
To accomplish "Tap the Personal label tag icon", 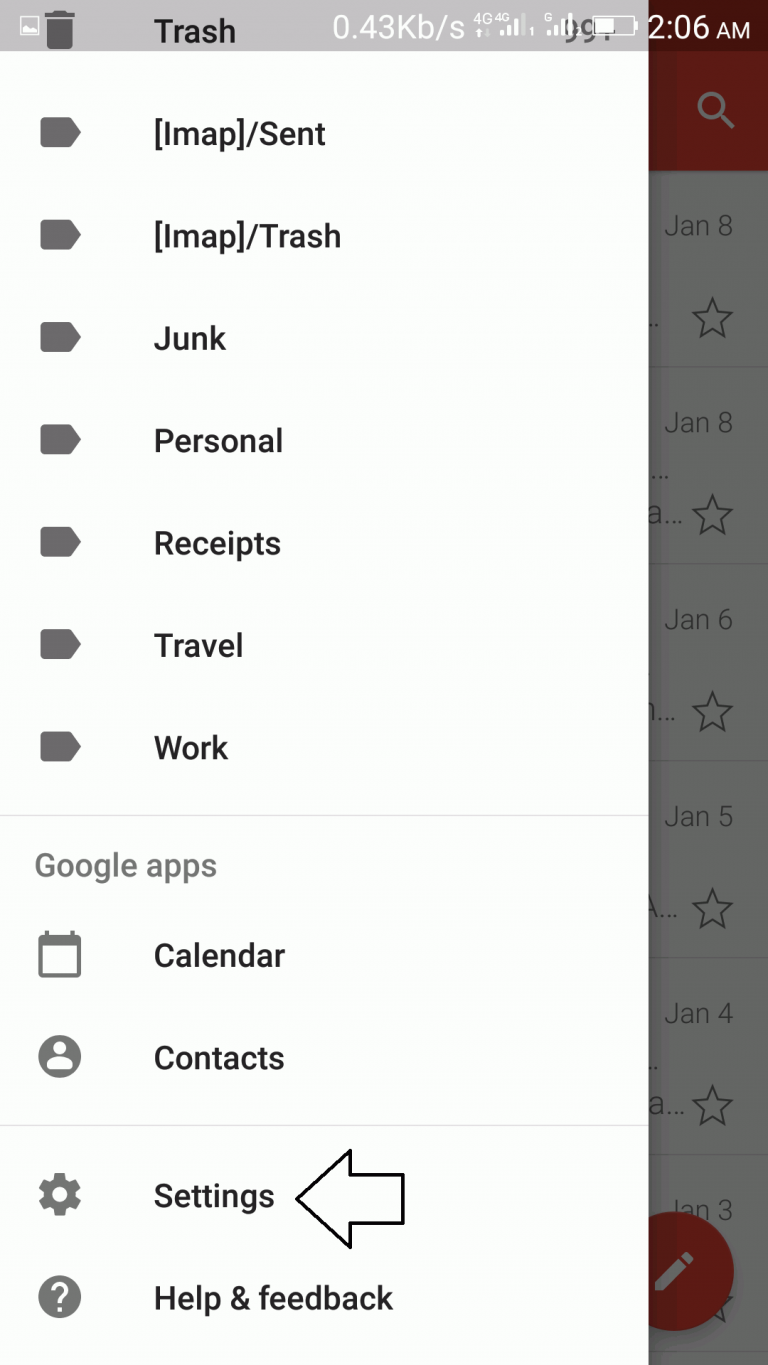I will (x=59, y=440).
